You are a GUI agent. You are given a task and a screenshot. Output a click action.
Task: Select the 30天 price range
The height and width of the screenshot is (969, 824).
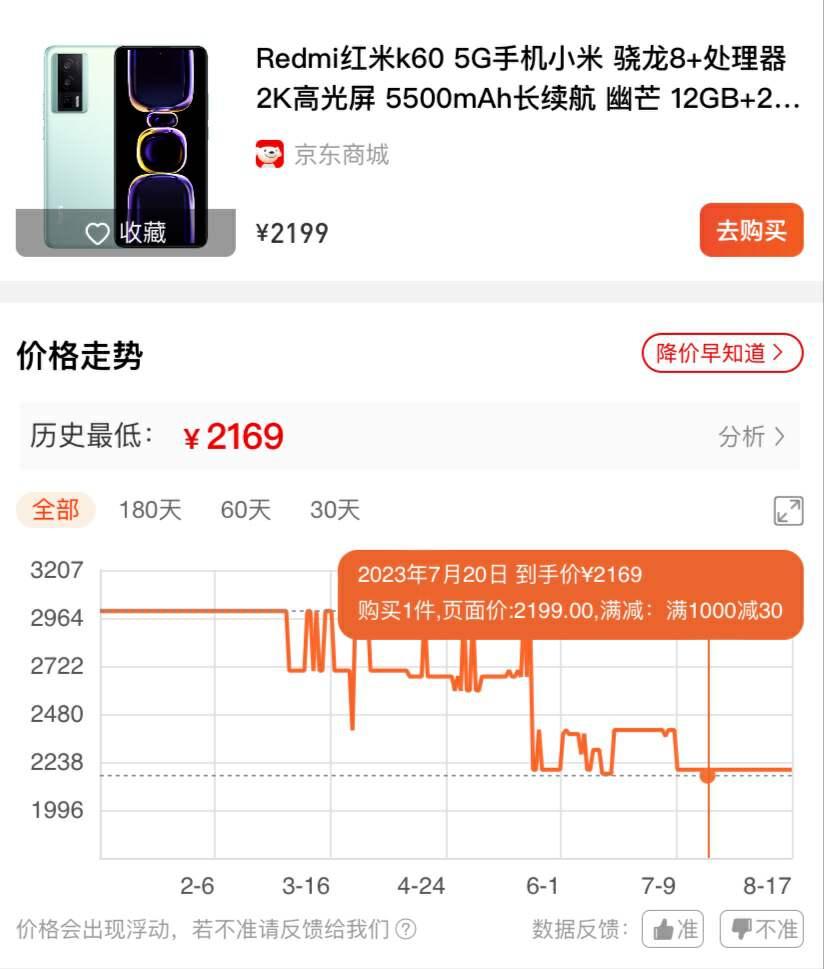[x=334, y=510]
